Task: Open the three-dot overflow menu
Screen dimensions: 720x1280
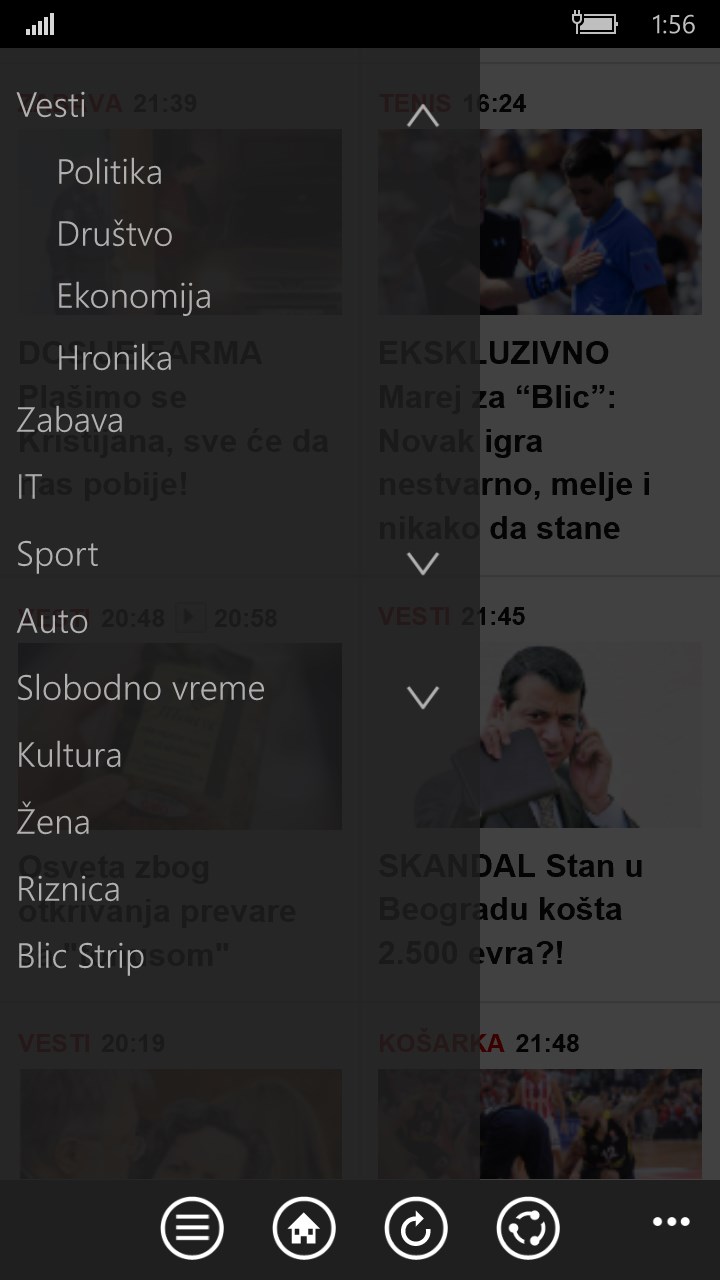Action: coord(671,1222)
